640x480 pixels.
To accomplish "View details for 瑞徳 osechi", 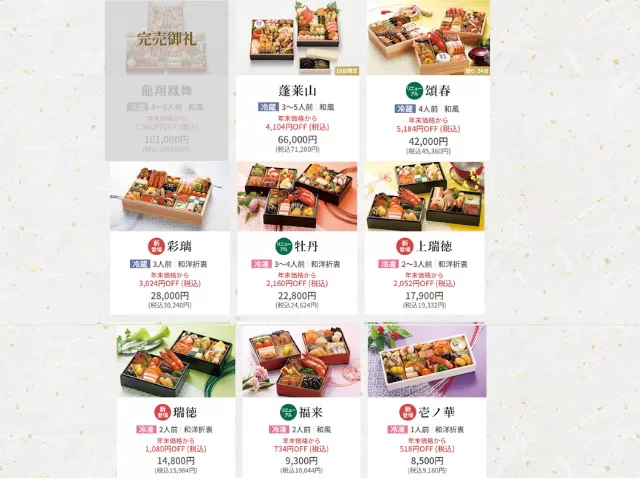I will [168, 410].
